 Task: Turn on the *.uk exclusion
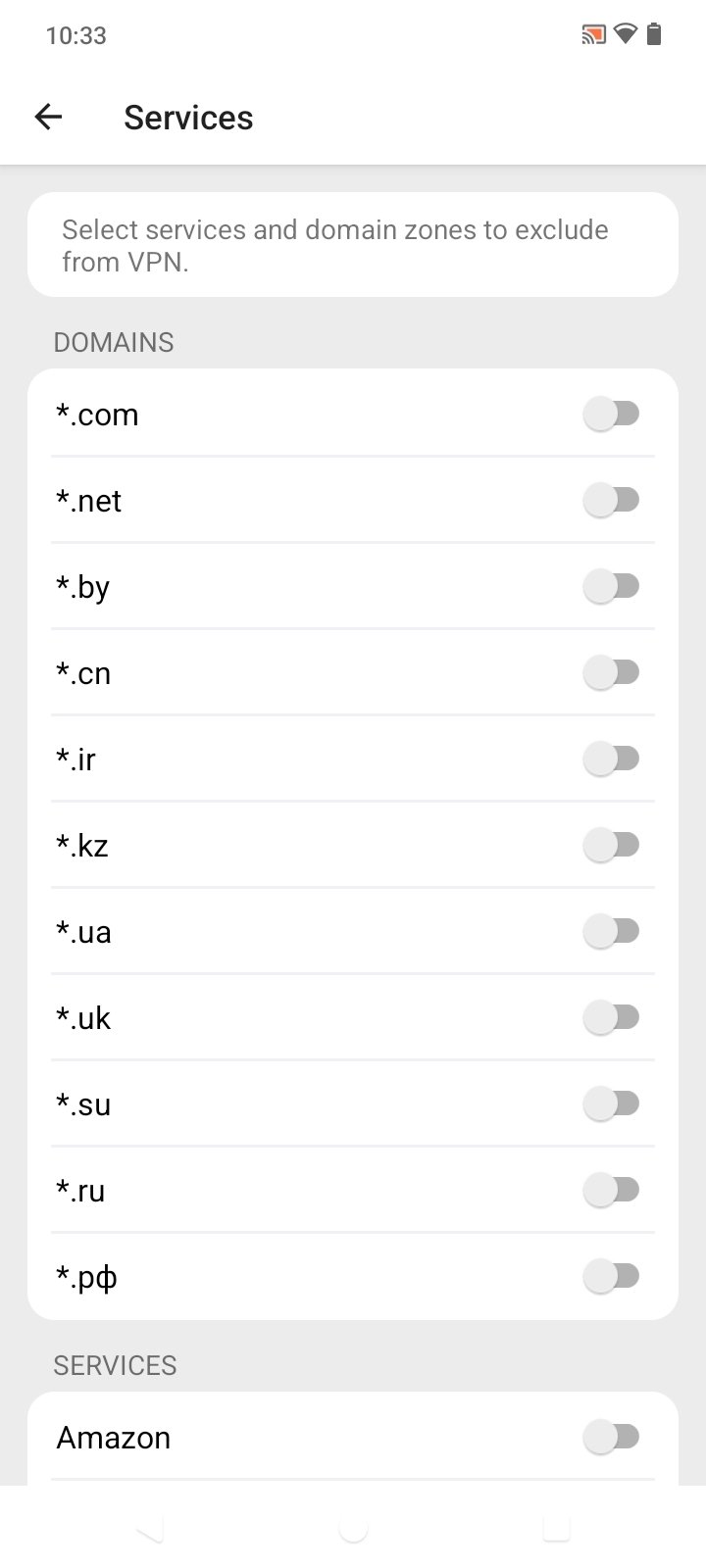[x=612, y=1017]
